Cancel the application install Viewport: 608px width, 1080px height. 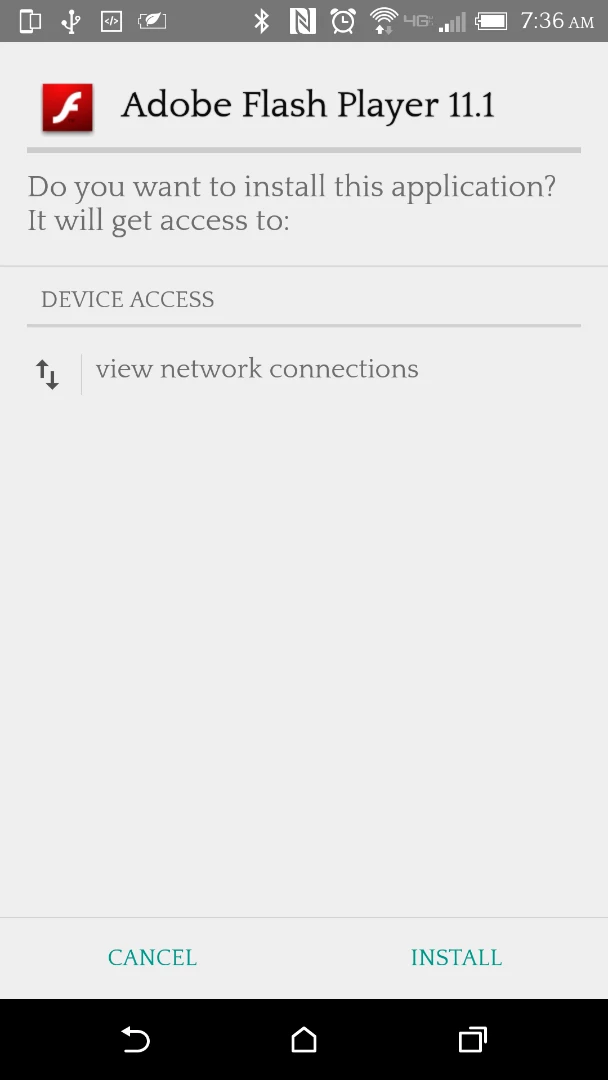pos(152,957)
